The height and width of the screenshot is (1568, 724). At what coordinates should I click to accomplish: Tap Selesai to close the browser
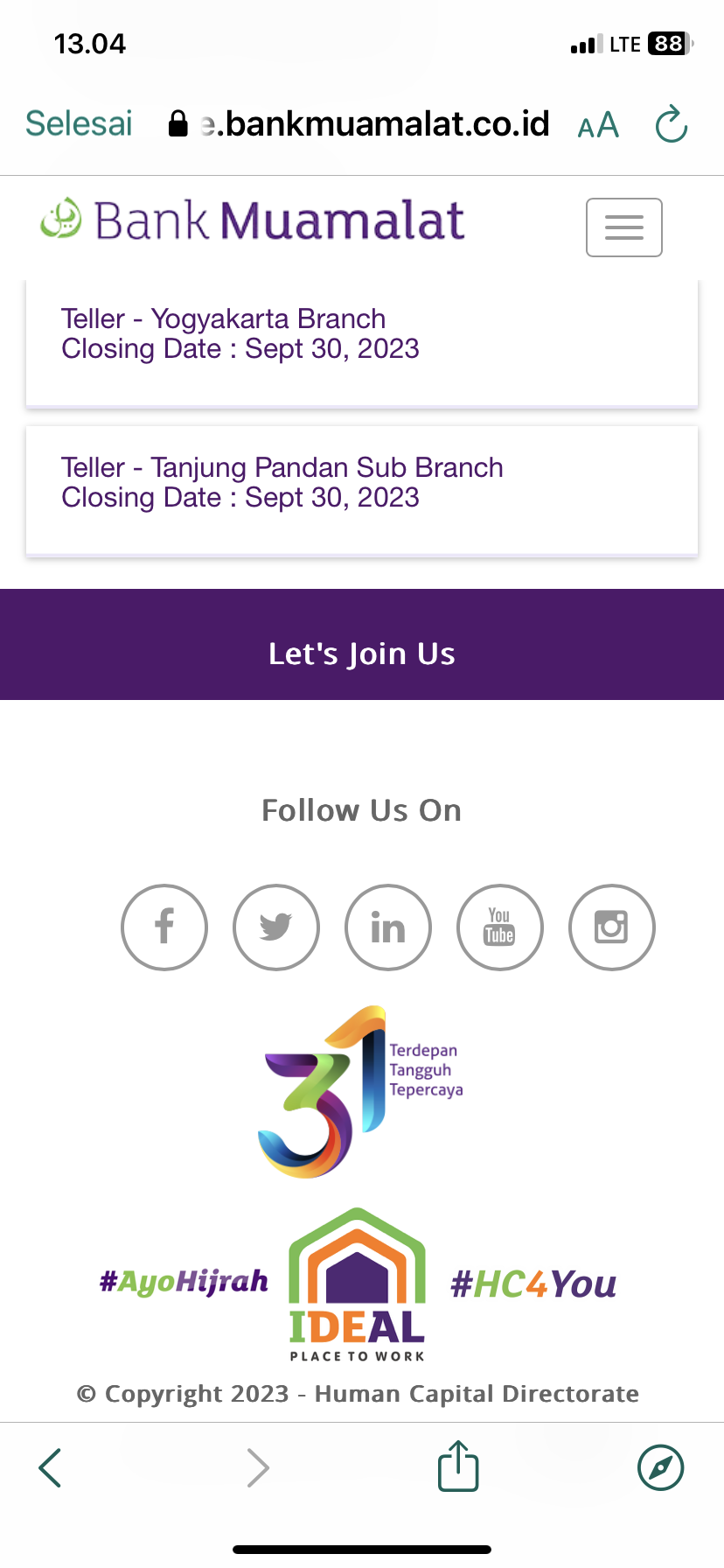[x=79, y=123]
